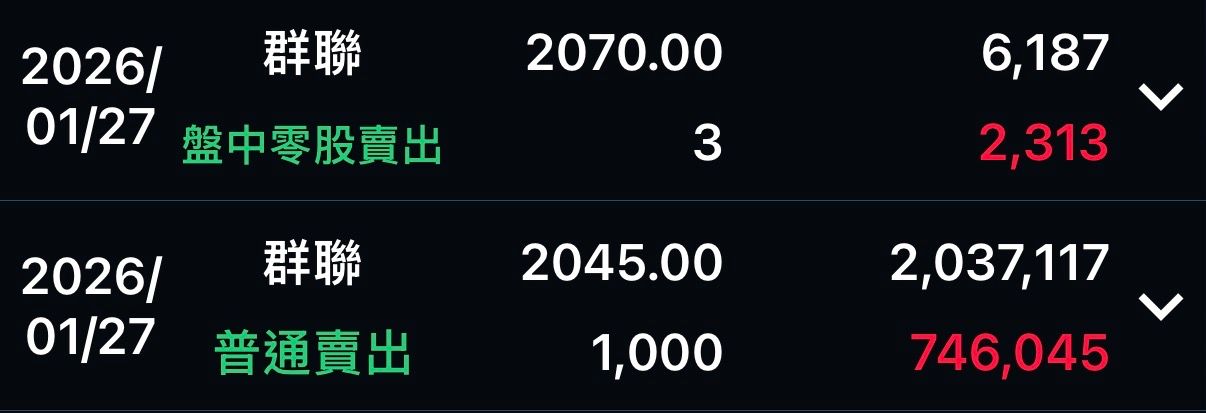Expand the 普通賣出 2045.00 transaction details
The image size is (1206, 413).
point(1161,307)
